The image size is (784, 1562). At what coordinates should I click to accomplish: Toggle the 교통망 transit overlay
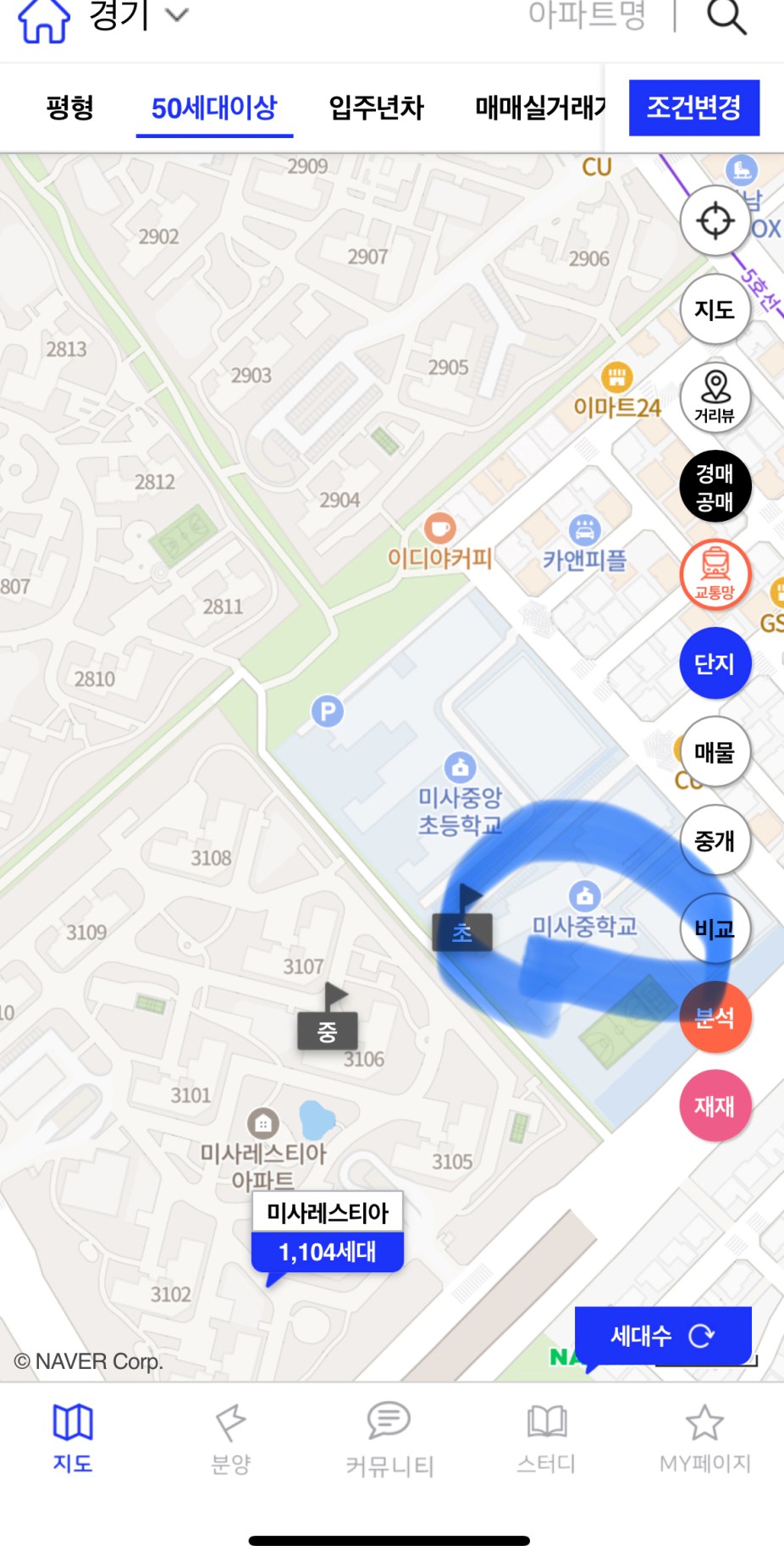715,574
